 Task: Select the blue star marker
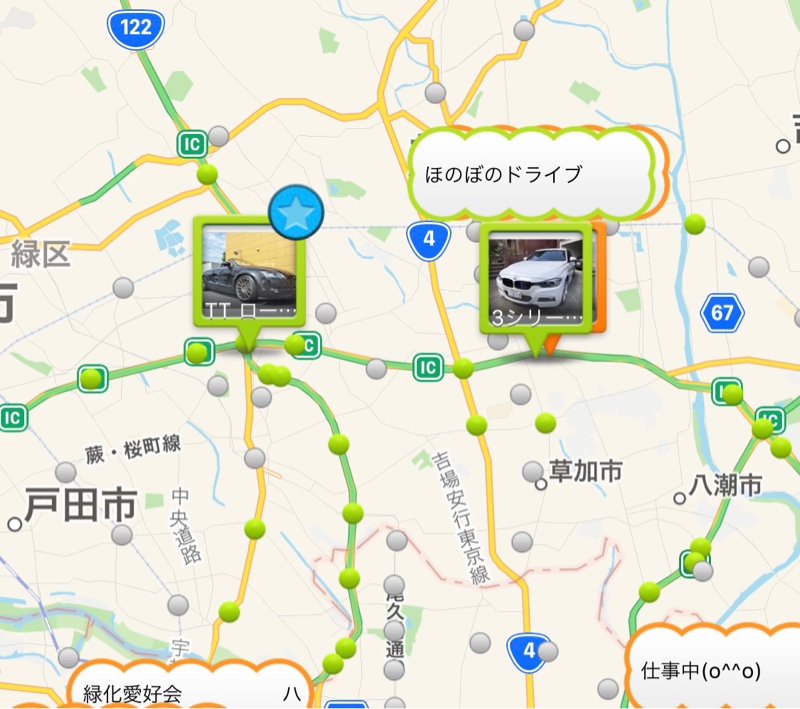coord(296,213)
